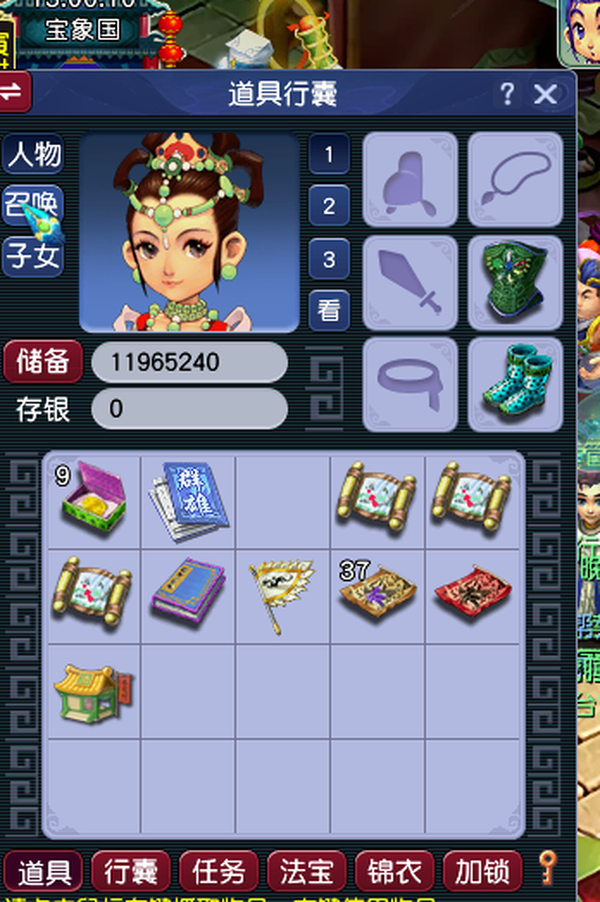Screen dimensions: 600x902
Task: Open the question mark help
Action: tap(507, 95)
